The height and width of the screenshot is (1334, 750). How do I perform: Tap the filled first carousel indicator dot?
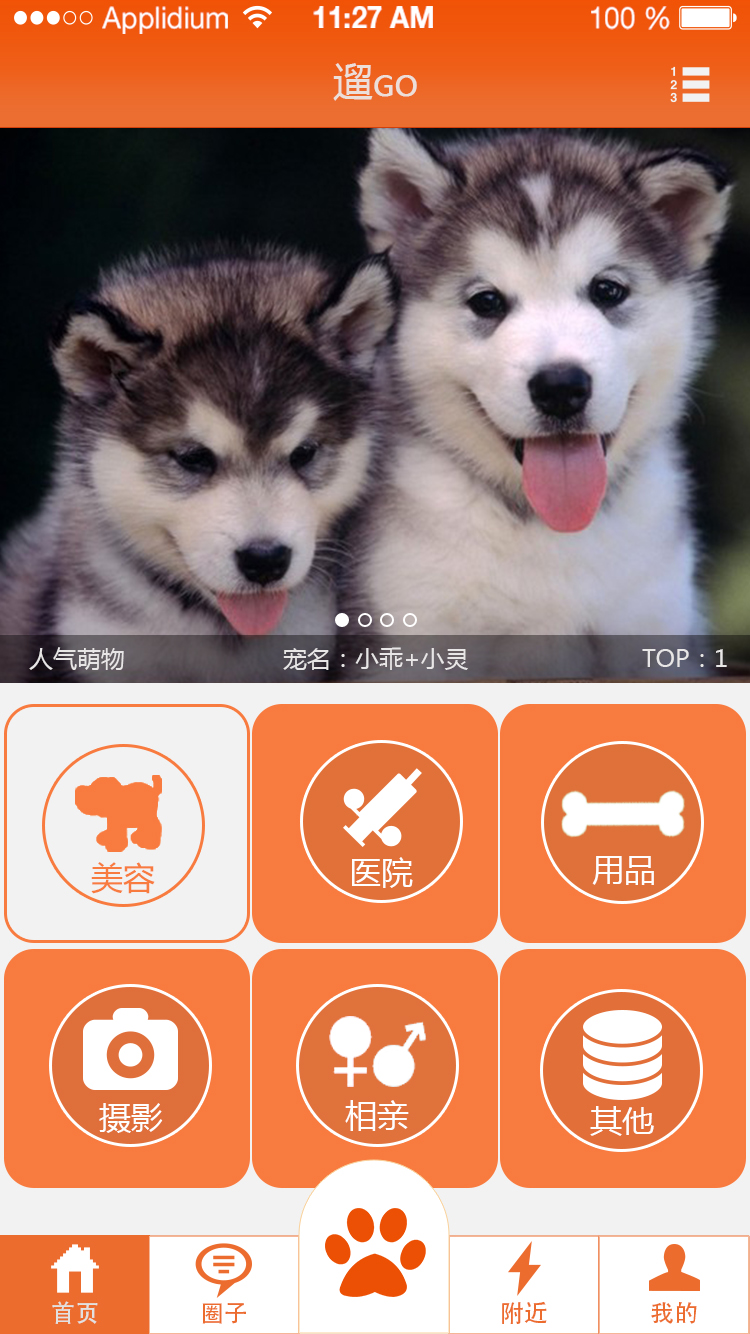[341, 619]
